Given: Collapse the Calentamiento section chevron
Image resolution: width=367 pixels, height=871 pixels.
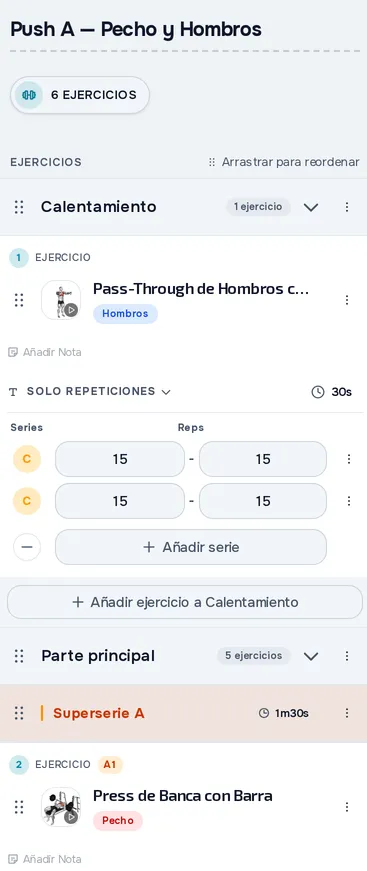Looking at the screenshot, I should point(311,207).
